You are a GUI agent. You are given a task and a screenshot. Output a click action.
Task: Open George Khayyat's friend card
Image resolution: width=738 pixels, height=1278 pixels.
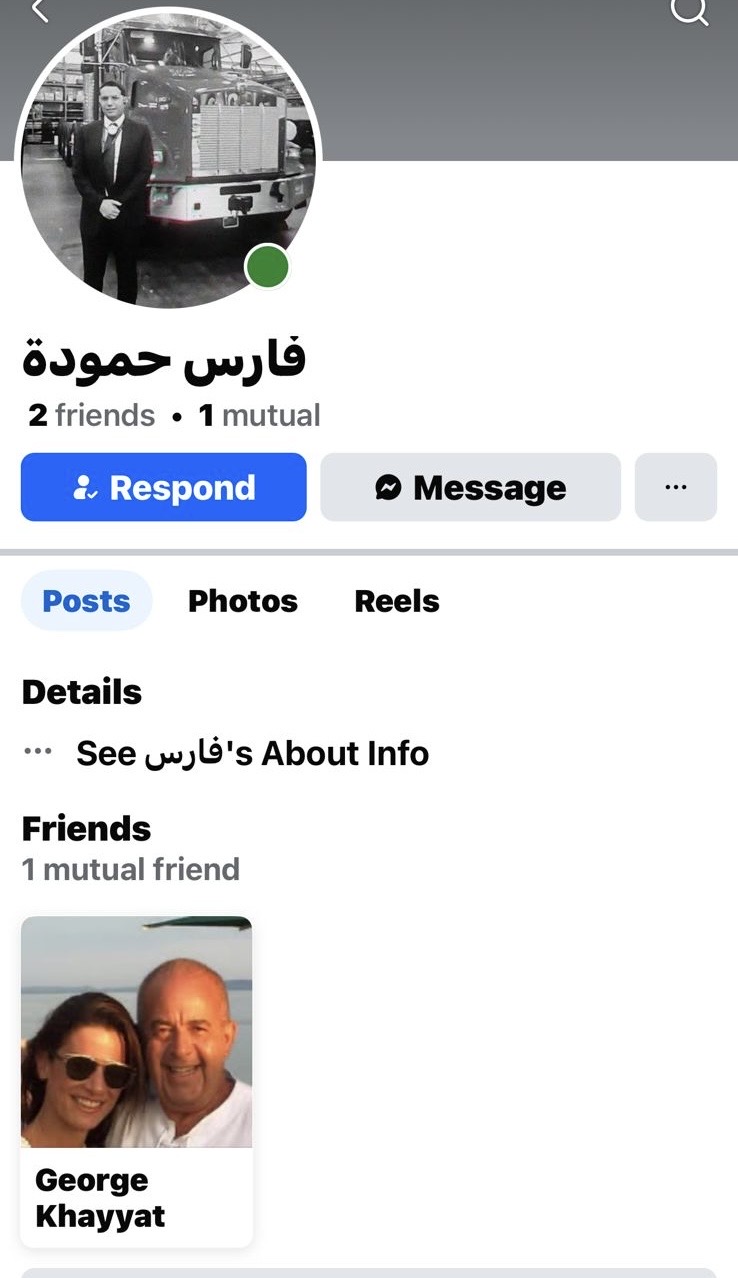[136, 1080]
